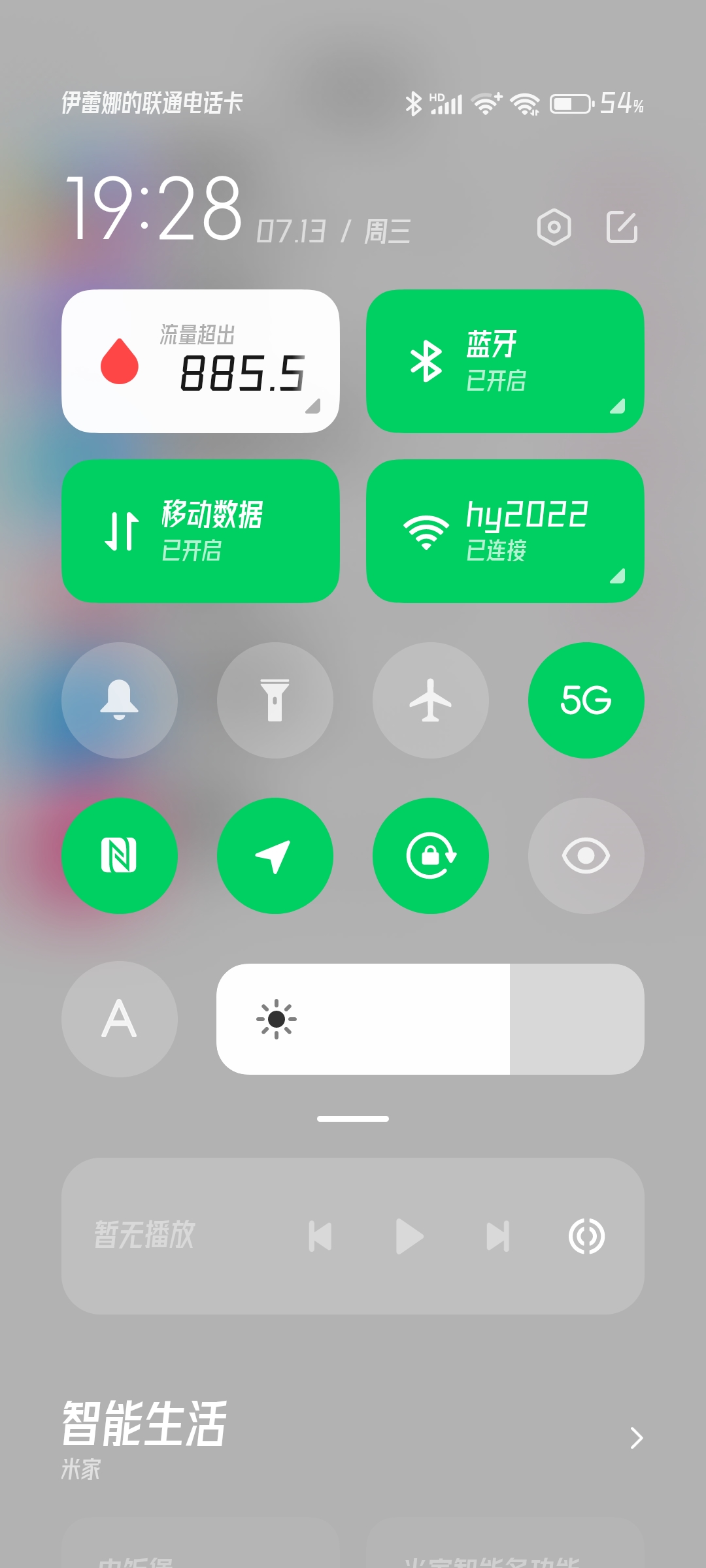Disable mobile data (移动数据) tile
This screenshot has height=1568, width=706.
pos(200,531)
